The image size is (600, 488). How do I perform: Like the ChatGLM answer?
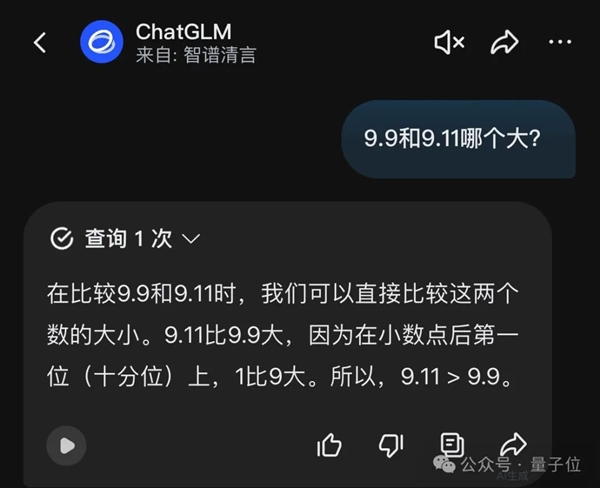[329, 445]
